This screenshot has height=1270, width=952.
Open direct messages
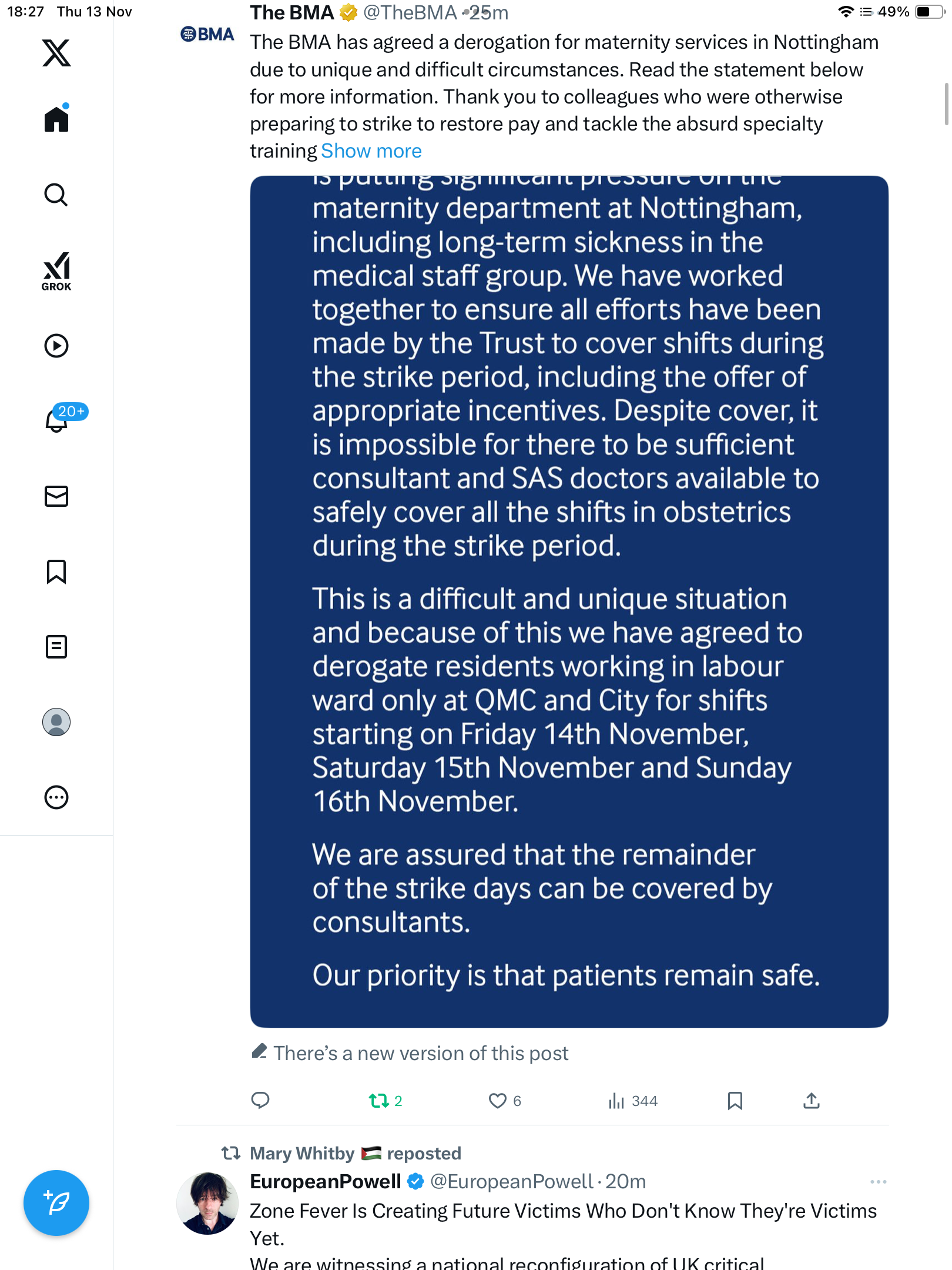[56, 496]
